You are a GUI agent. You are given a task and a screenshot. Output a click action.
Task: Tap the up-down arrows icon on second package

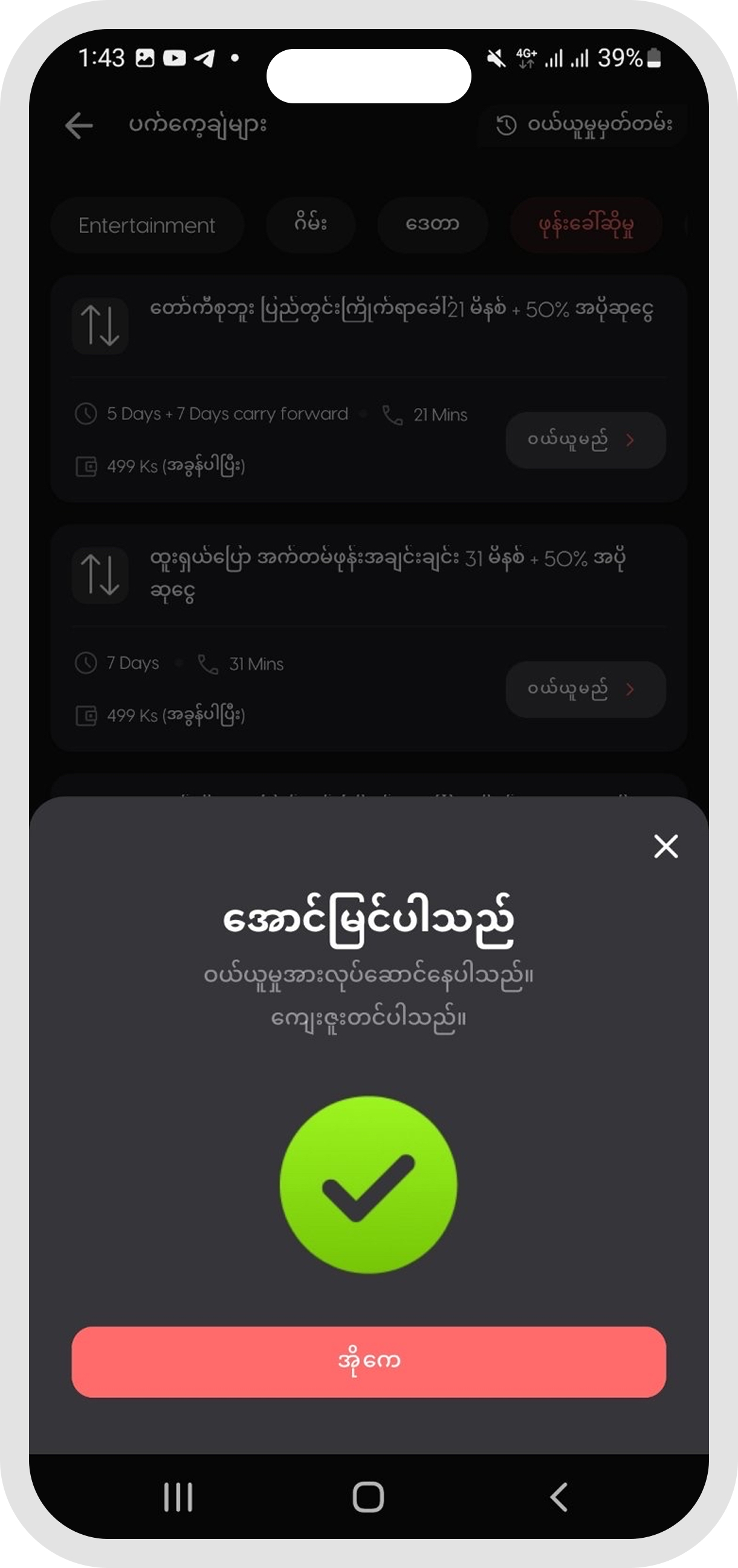click(x=99, y=575)
